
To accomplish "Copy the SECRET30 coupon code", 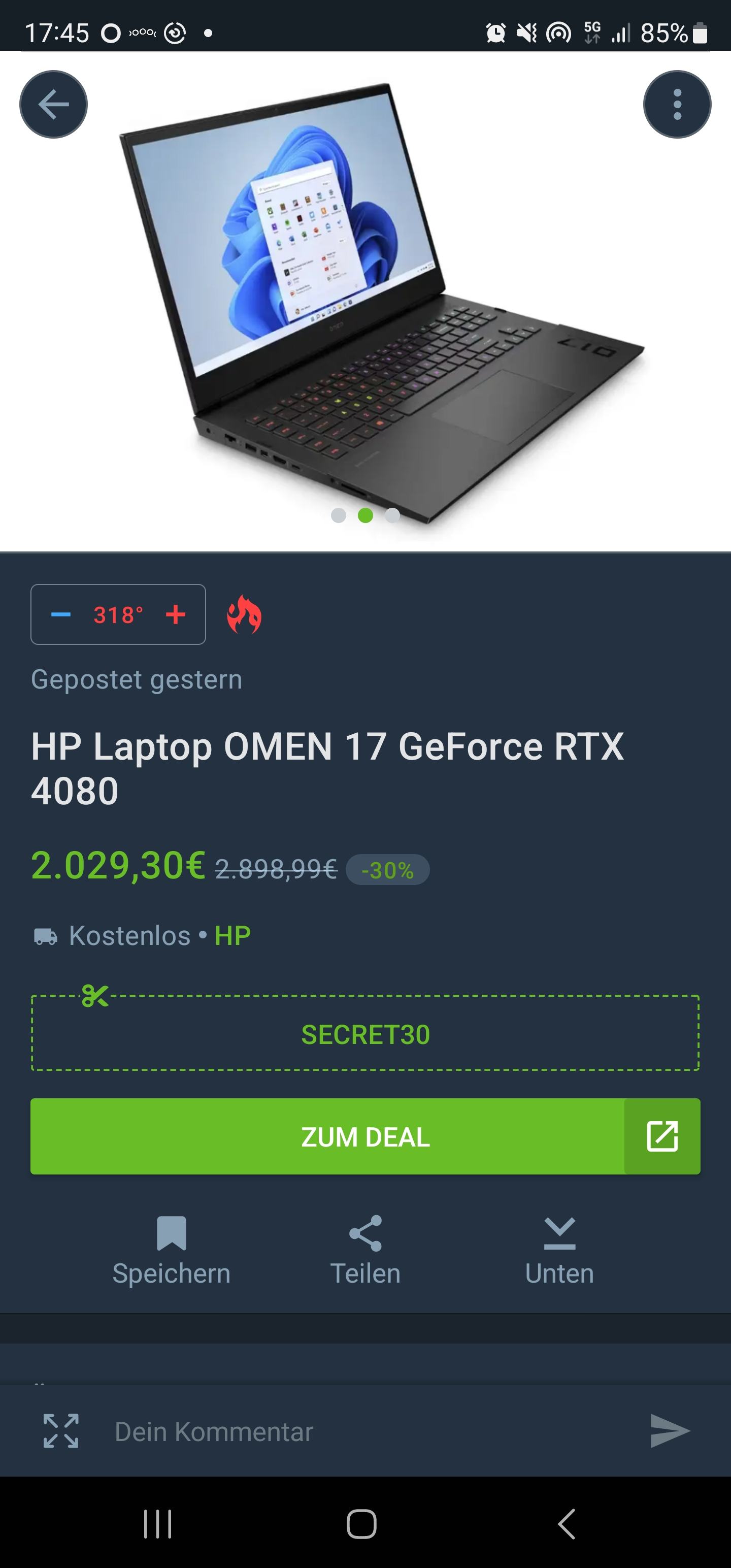I will pos(365,1034).
